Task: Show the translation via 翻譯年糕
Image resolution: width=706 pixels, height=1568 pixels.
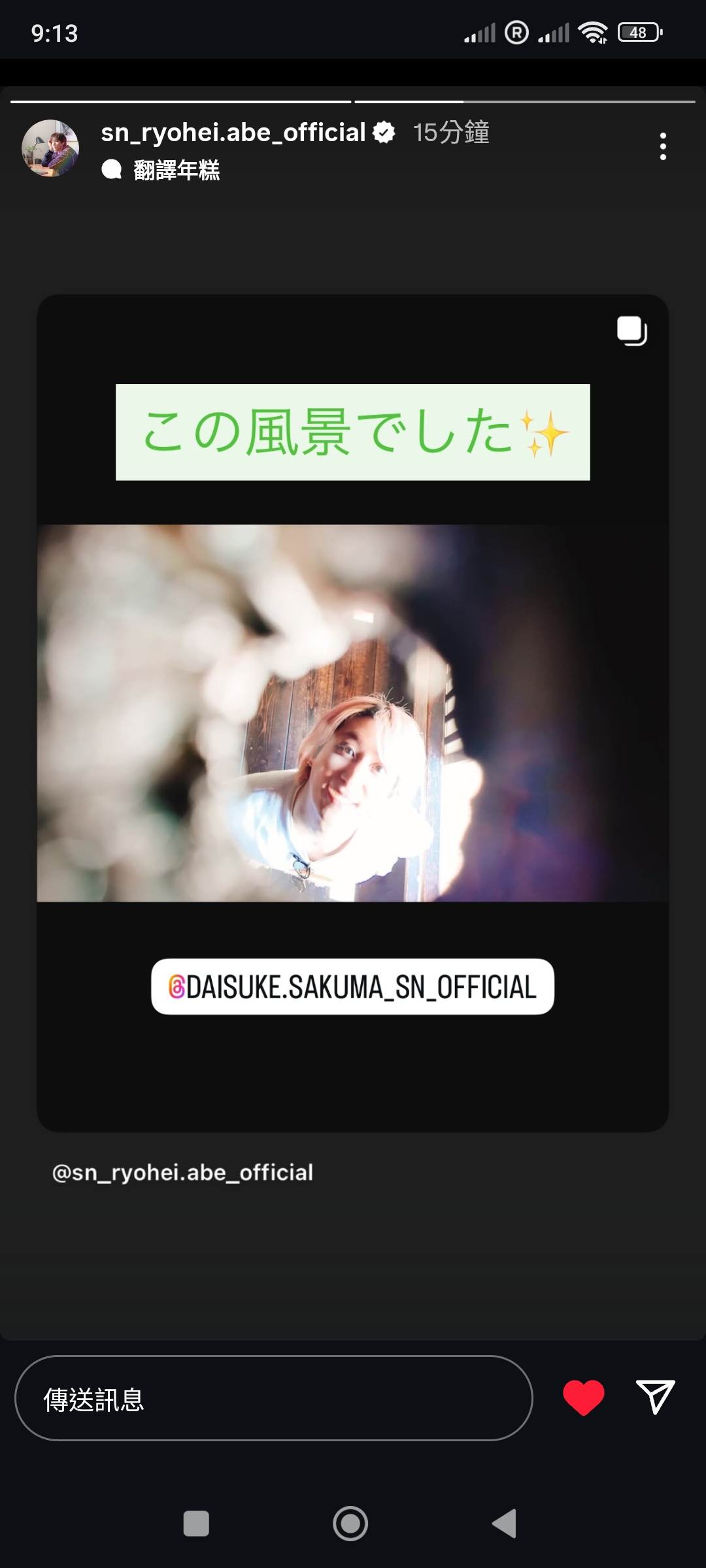Action: pyautogui.click(x=175, y=171)
